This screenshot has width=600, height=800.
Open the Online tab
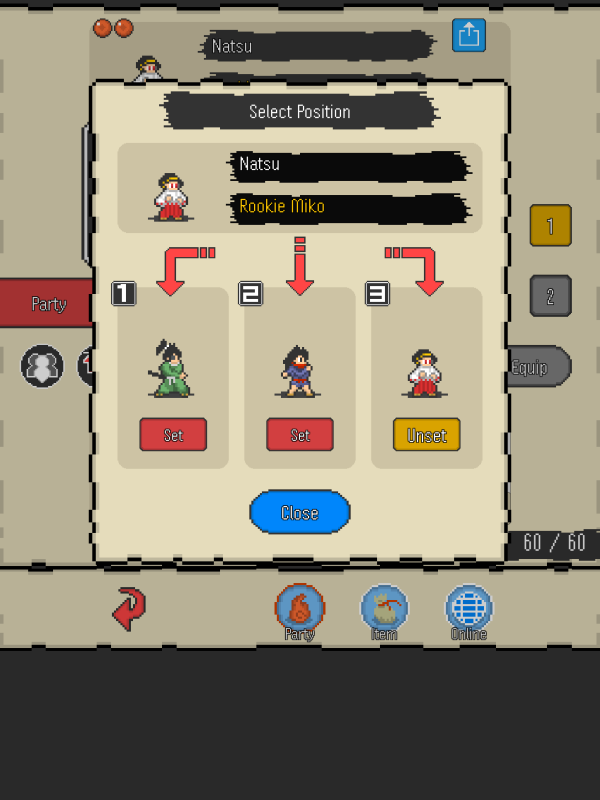tap(468, 610)
